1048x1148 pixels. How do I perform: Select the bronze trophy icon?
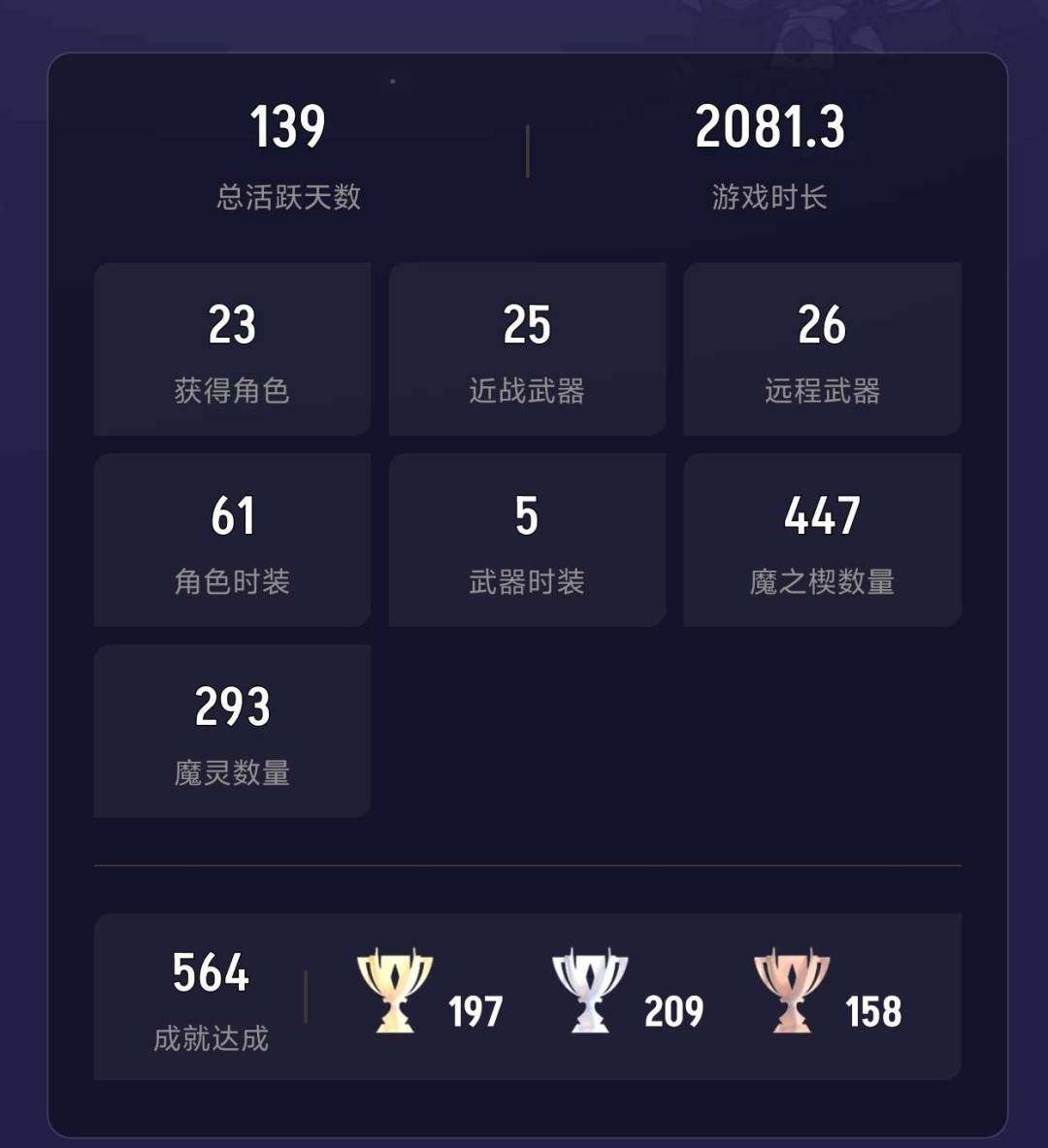point(791,990)
